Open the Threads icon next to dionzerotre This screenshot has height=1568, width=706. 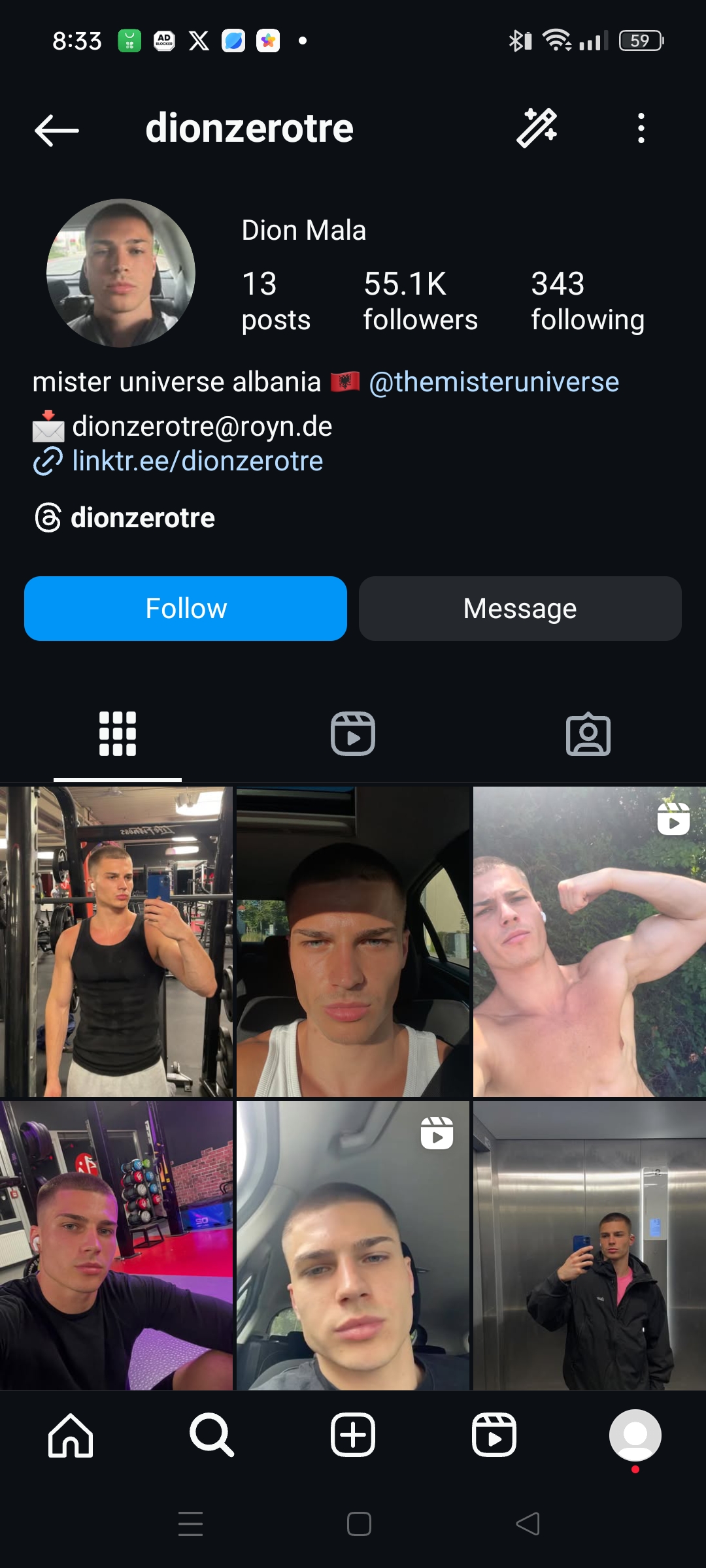click(x=46, y=517)
